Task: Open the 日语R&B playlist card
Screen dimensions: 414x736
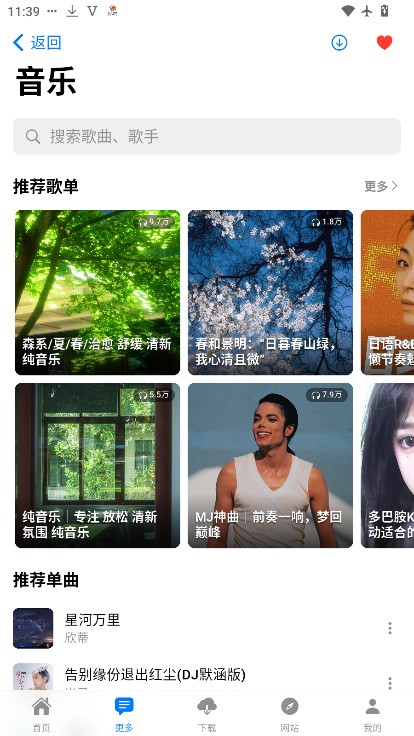Action: pos(387,292)
